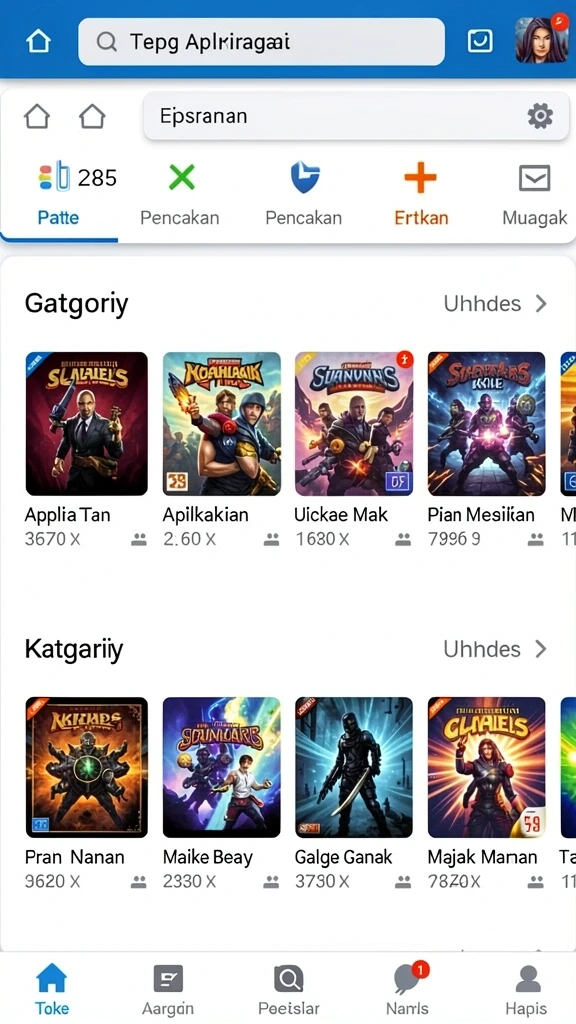The height and width of the screenshot is (1024, 576).
Task: Go to the Peetslar bottom tab
Action: coord(288,989)
